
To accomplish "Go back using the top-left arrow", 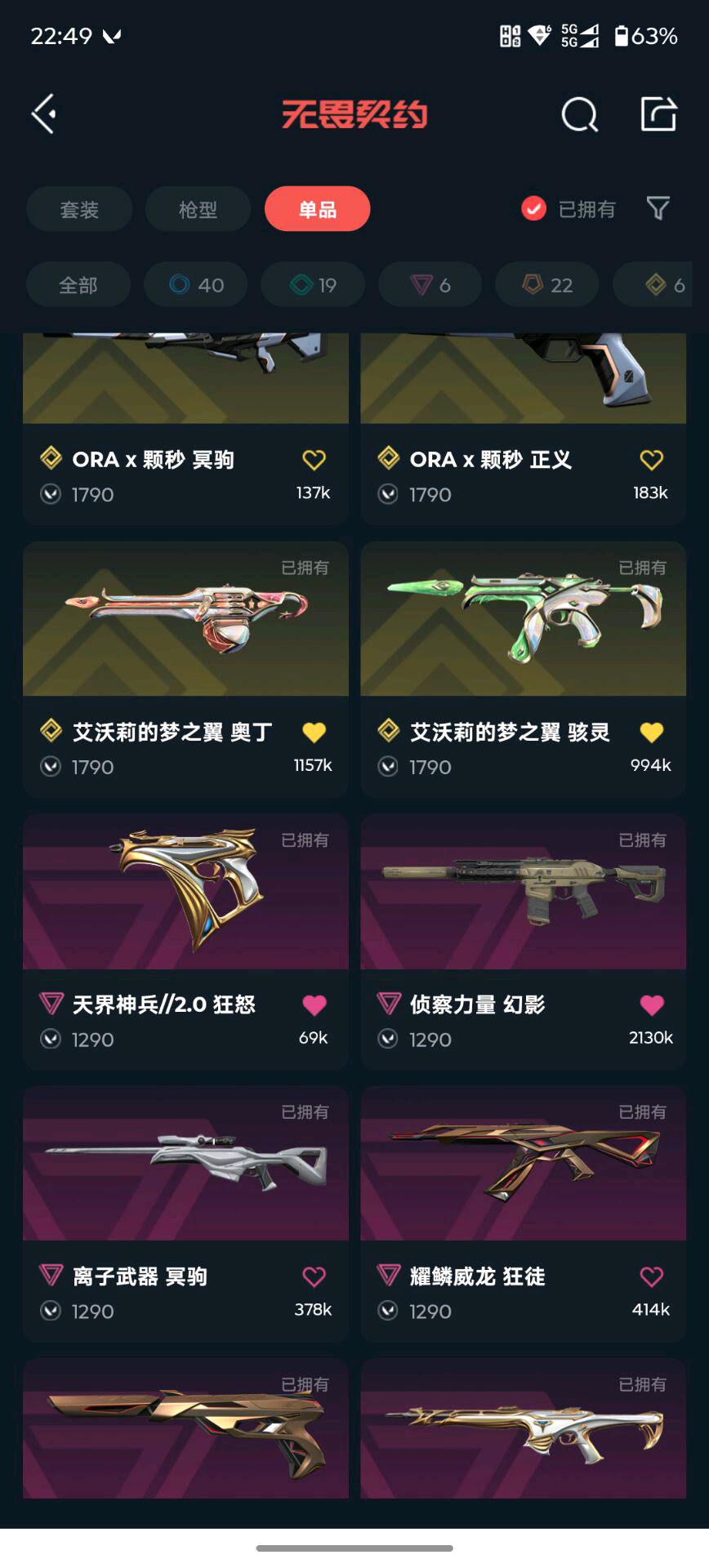I will coord(44,114).
